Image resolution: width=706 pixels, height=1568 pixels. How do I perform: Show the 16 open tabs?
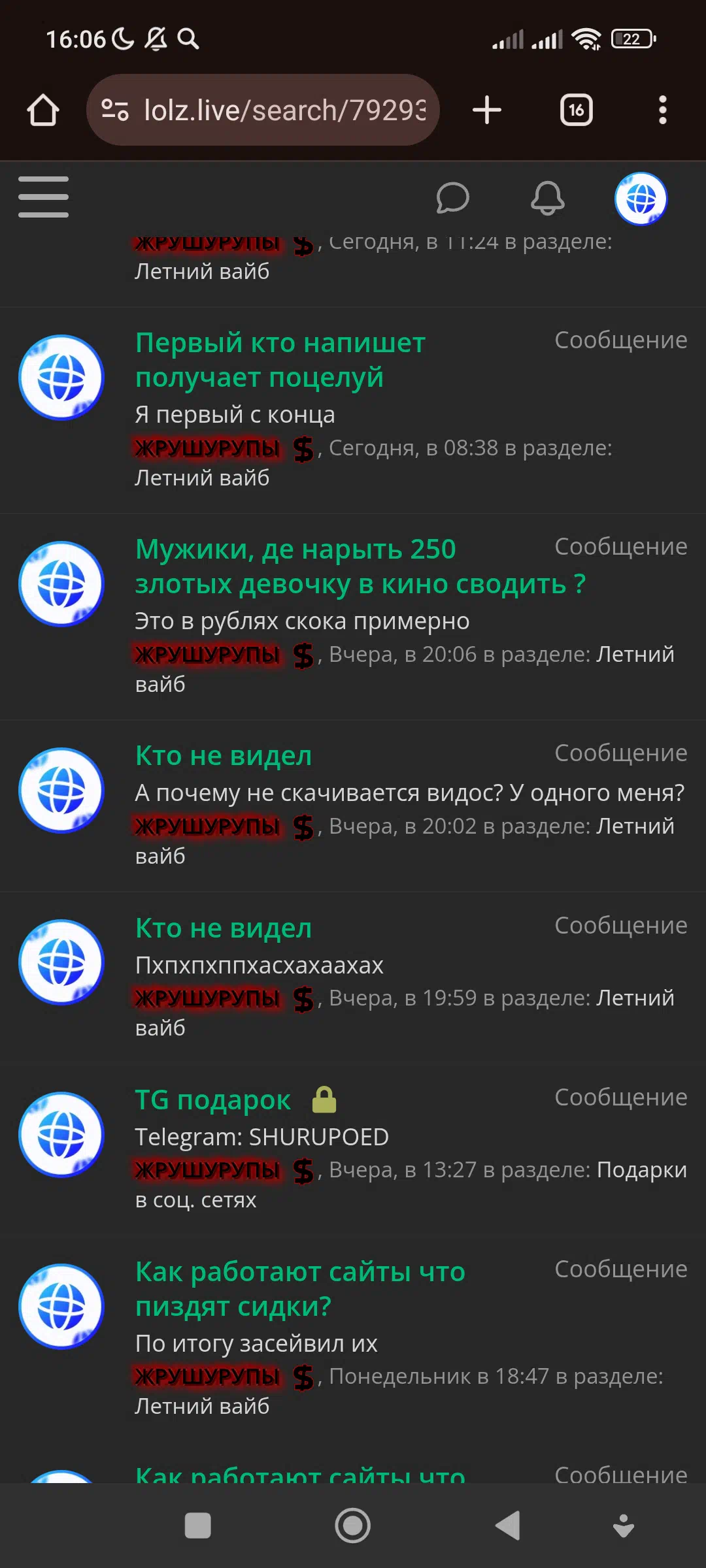pyautogui.click(x=577, y=110)
